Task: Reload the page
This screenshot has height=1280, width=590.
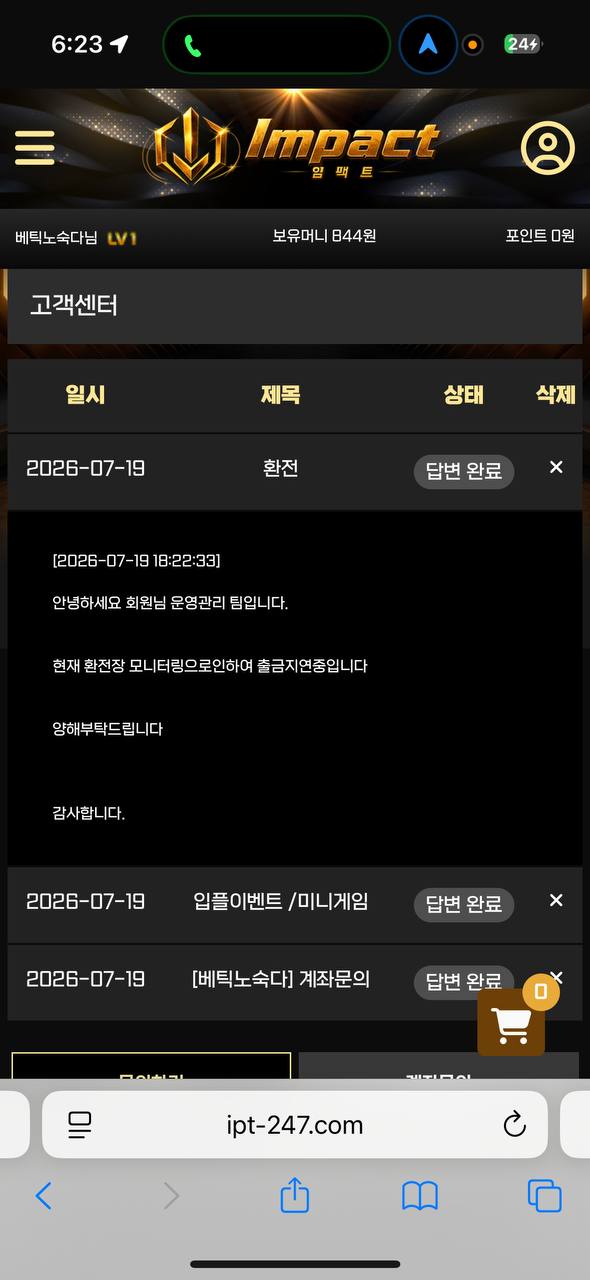Action: (514, 1125)
